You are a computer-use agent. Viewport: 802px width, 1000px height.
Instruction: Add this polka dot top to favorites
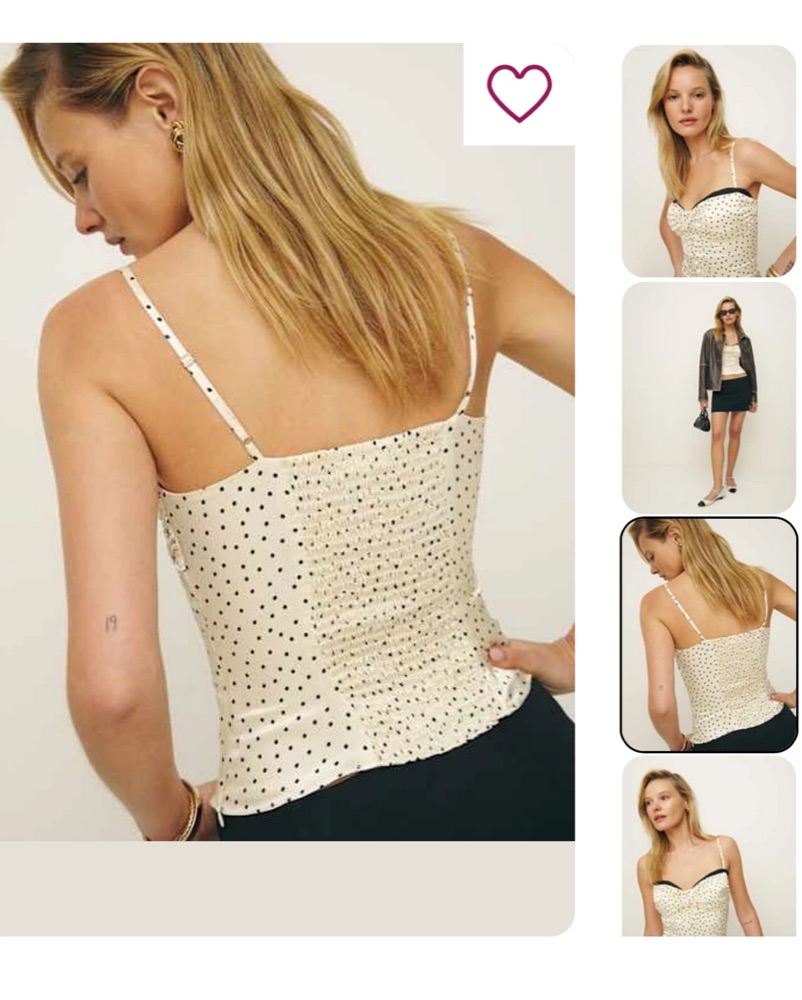[518, 93]
